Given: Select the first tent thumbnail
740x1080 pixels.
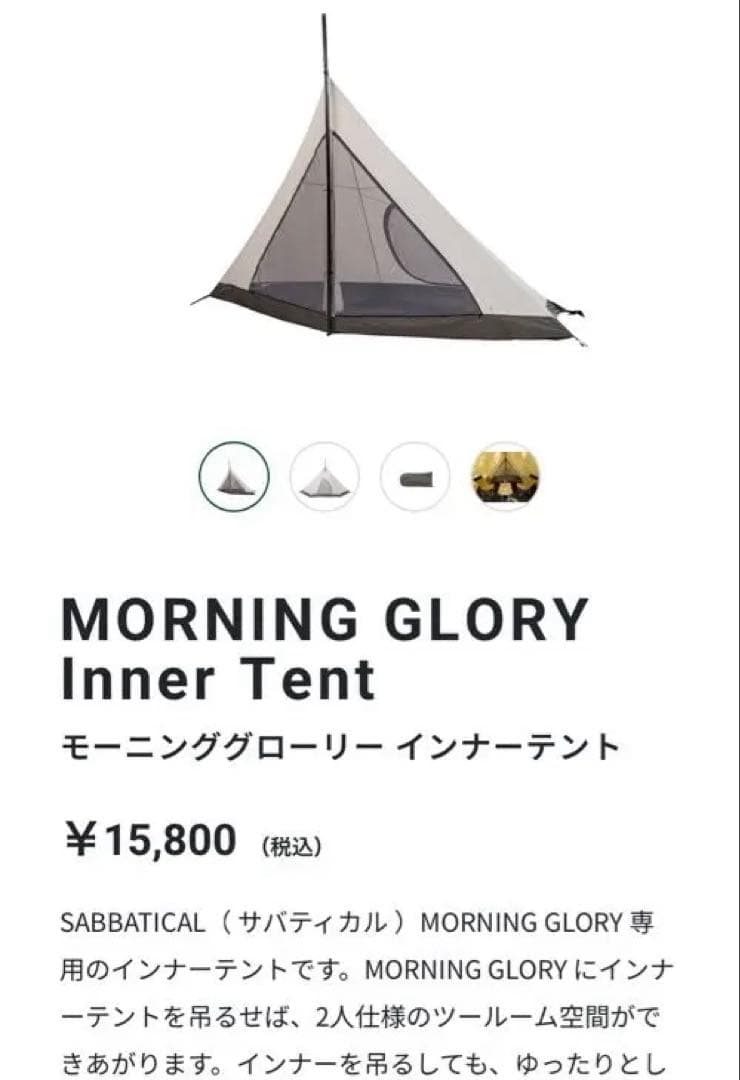Looking at the screenshot, I should click(234, 477).
